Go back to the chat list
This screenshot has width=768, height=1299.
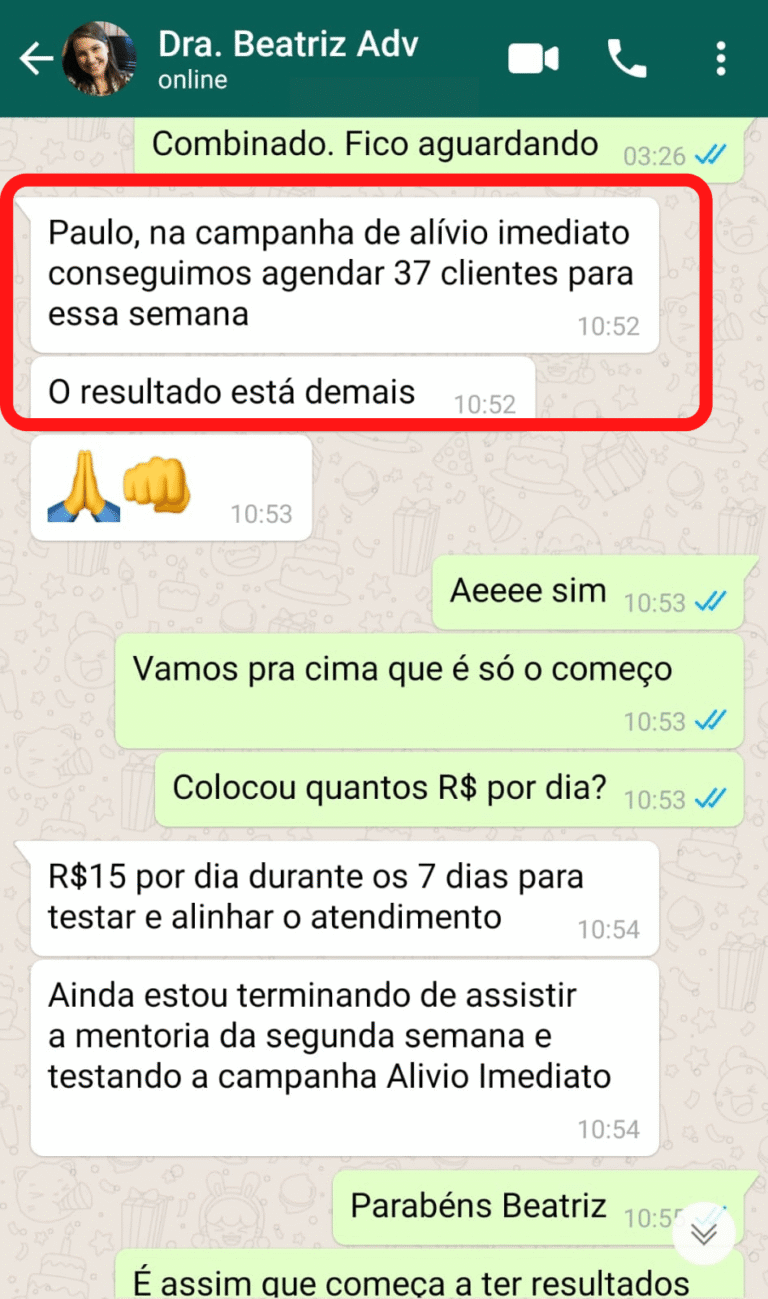point(36,60)
